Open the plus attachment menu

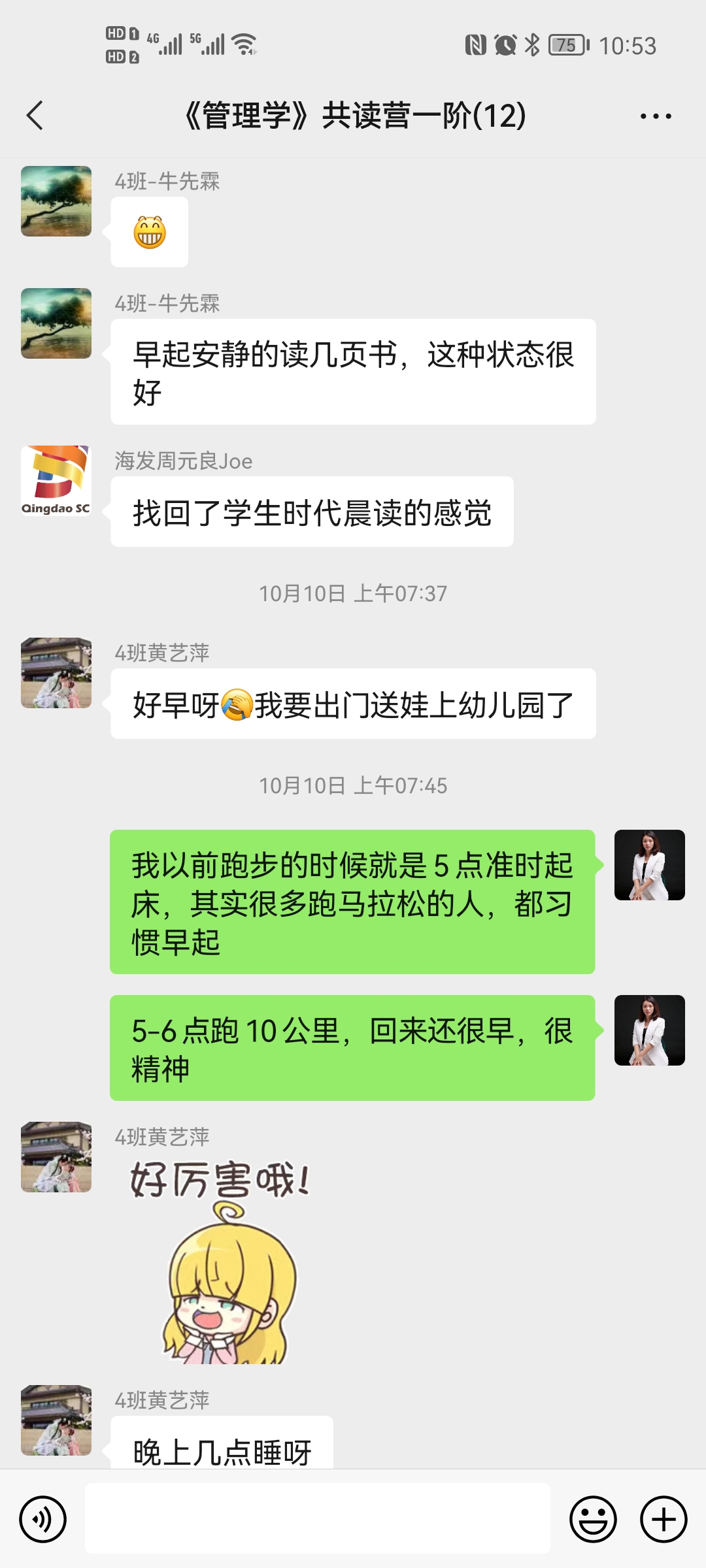pyautogui.click(x=663, y=1519)
